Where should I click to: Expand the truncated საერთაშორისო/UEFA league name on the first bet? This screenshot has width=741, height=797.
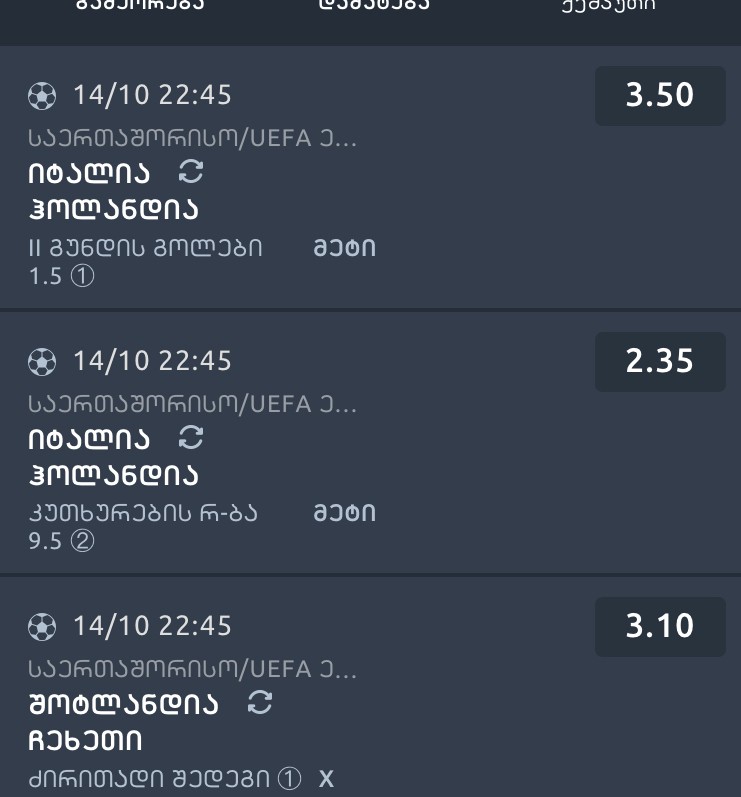(190, 139)
